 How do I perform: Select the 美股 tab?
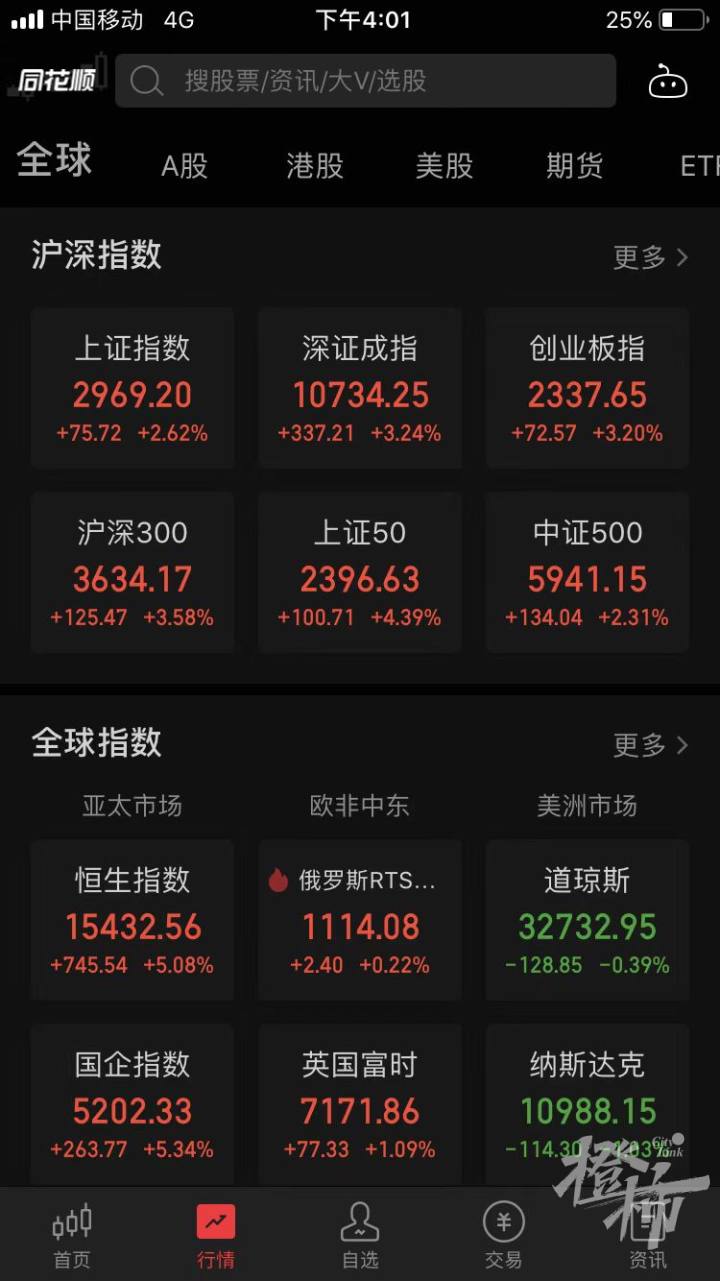click(x=444, y=166)
